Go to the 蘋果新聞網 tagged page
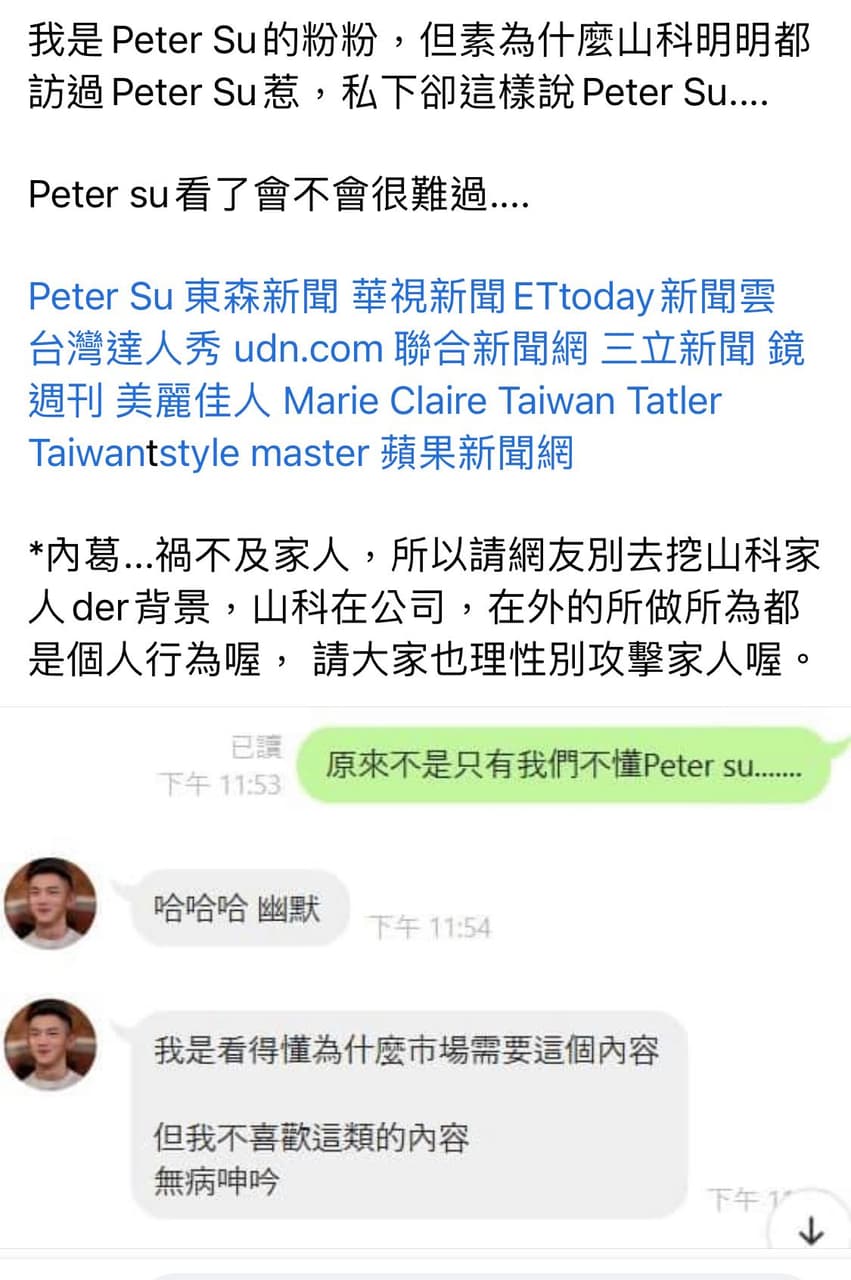Image resolution: width=851 pixels, height=1280 pixels. tap(478, 453)
